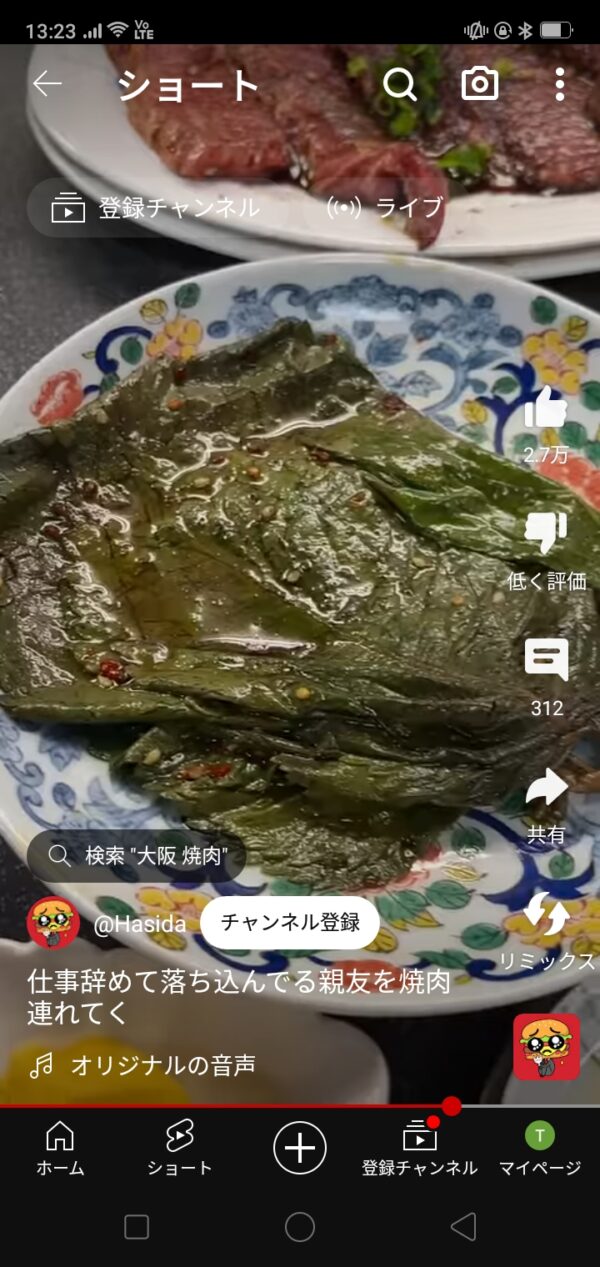Tap the system back triangle button

click(463, 1227)
